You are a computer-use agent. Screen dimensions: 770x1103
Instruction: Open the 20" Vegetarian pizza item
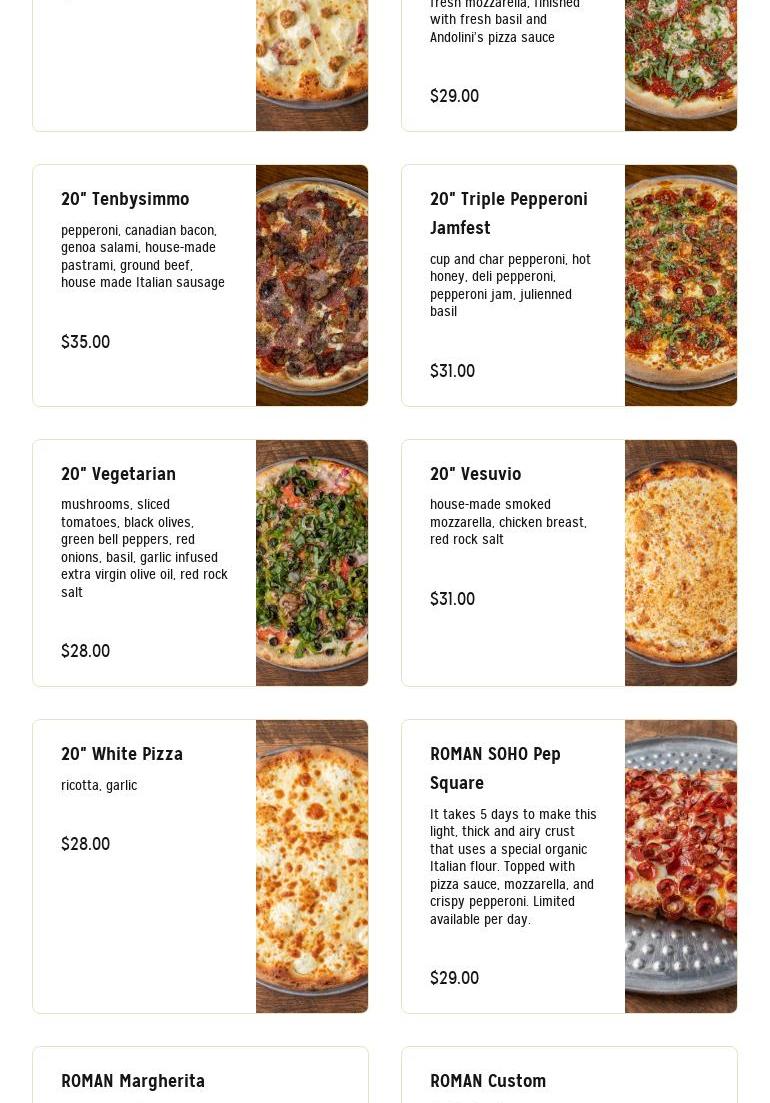click(x=200, y=563)
